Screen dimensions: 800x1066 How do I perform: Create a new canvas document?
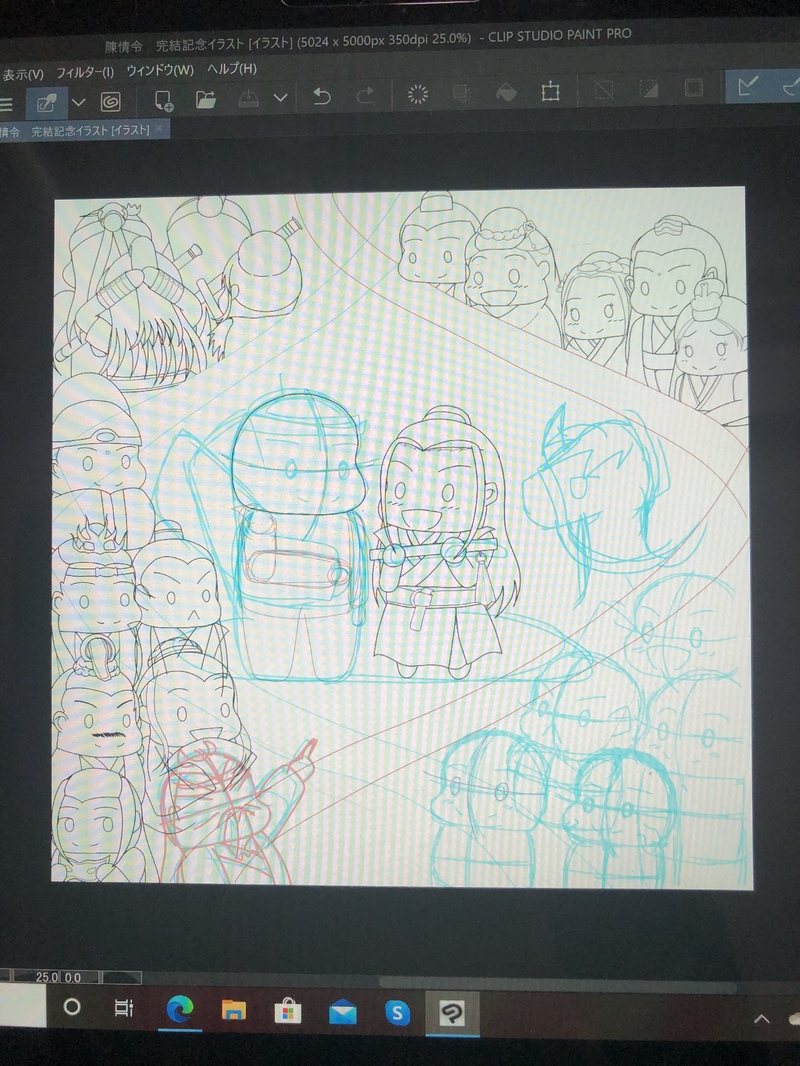coord(163,99)
